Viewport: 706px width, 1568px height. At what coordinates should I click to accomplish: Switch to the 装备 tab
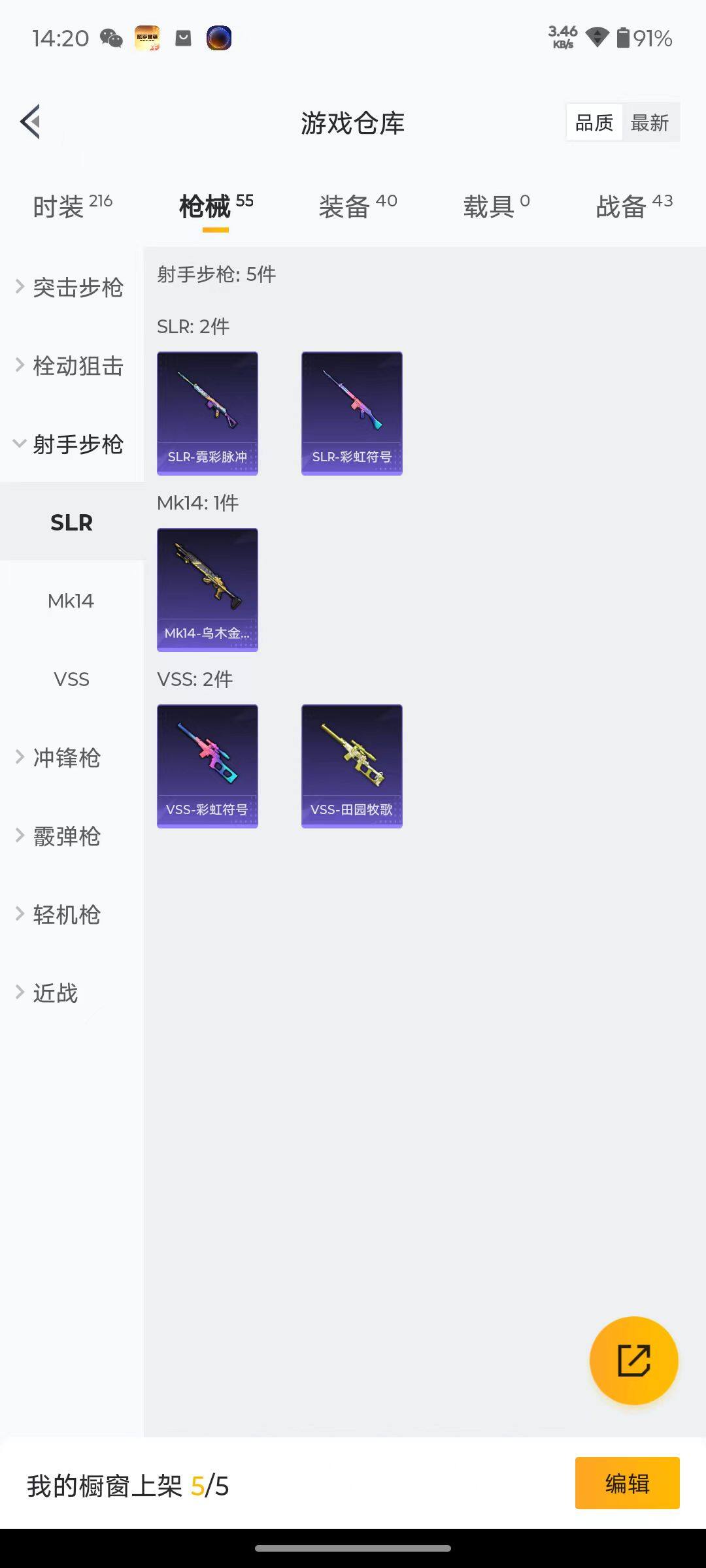358,206
